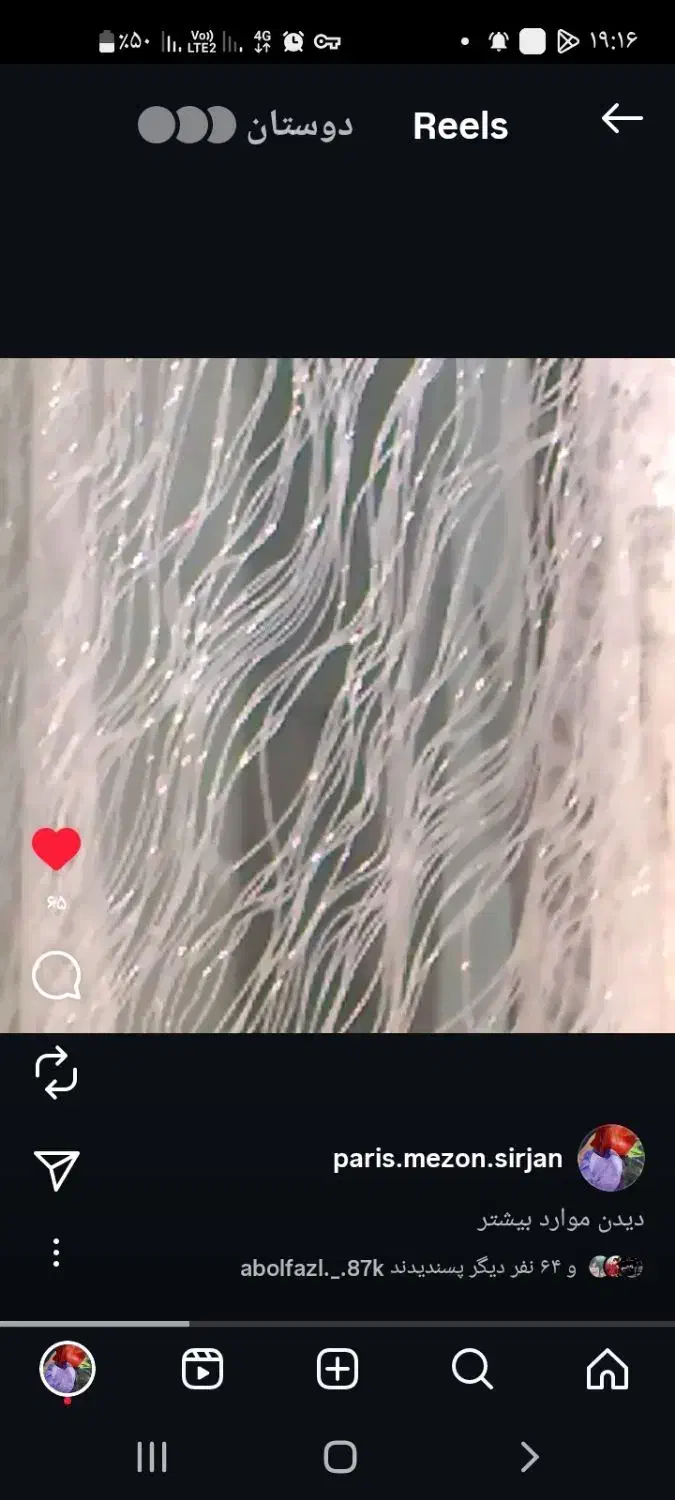675x1500 pixels.
Task: Open the comments on this reel
Action: click(56, 975)
